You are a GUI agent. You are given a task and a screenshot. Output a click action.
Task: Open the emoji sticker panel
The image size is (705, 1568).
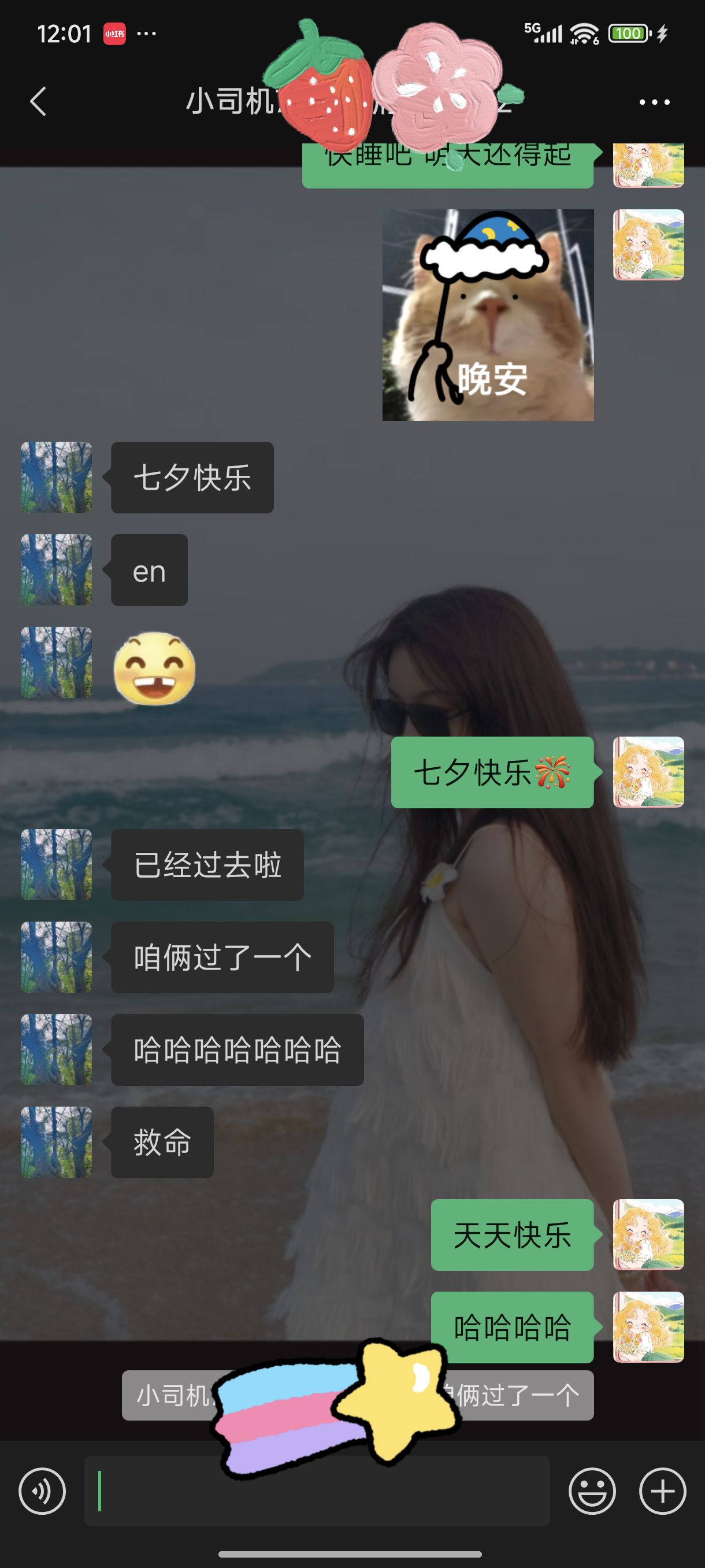pyautogui.click(x=592, y=1491)
